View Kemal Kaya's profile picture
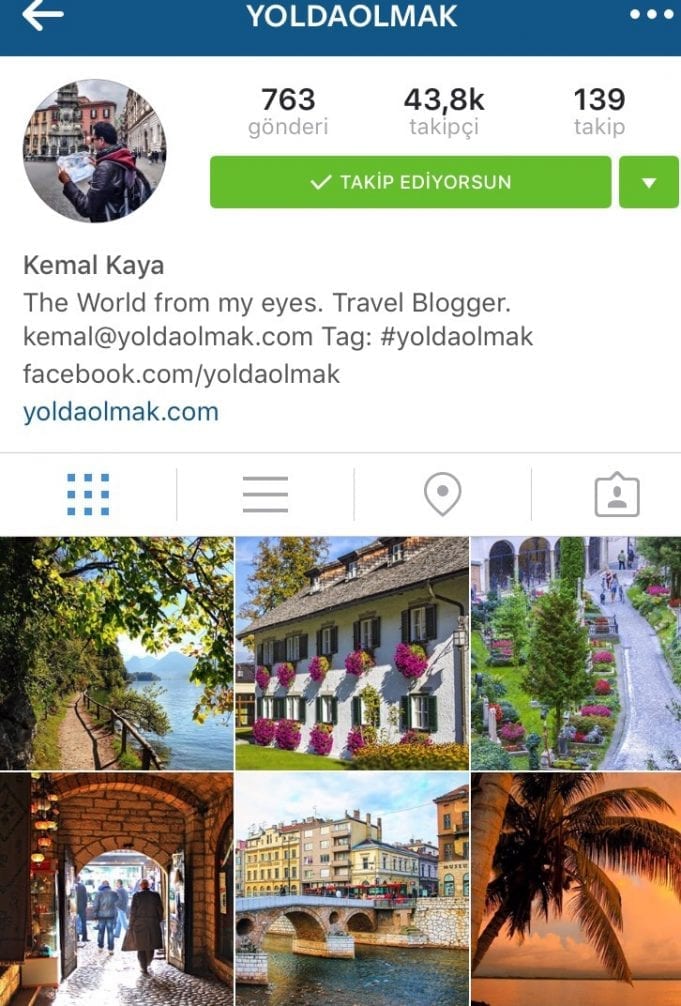681x1006 pixels. (94, 150)
